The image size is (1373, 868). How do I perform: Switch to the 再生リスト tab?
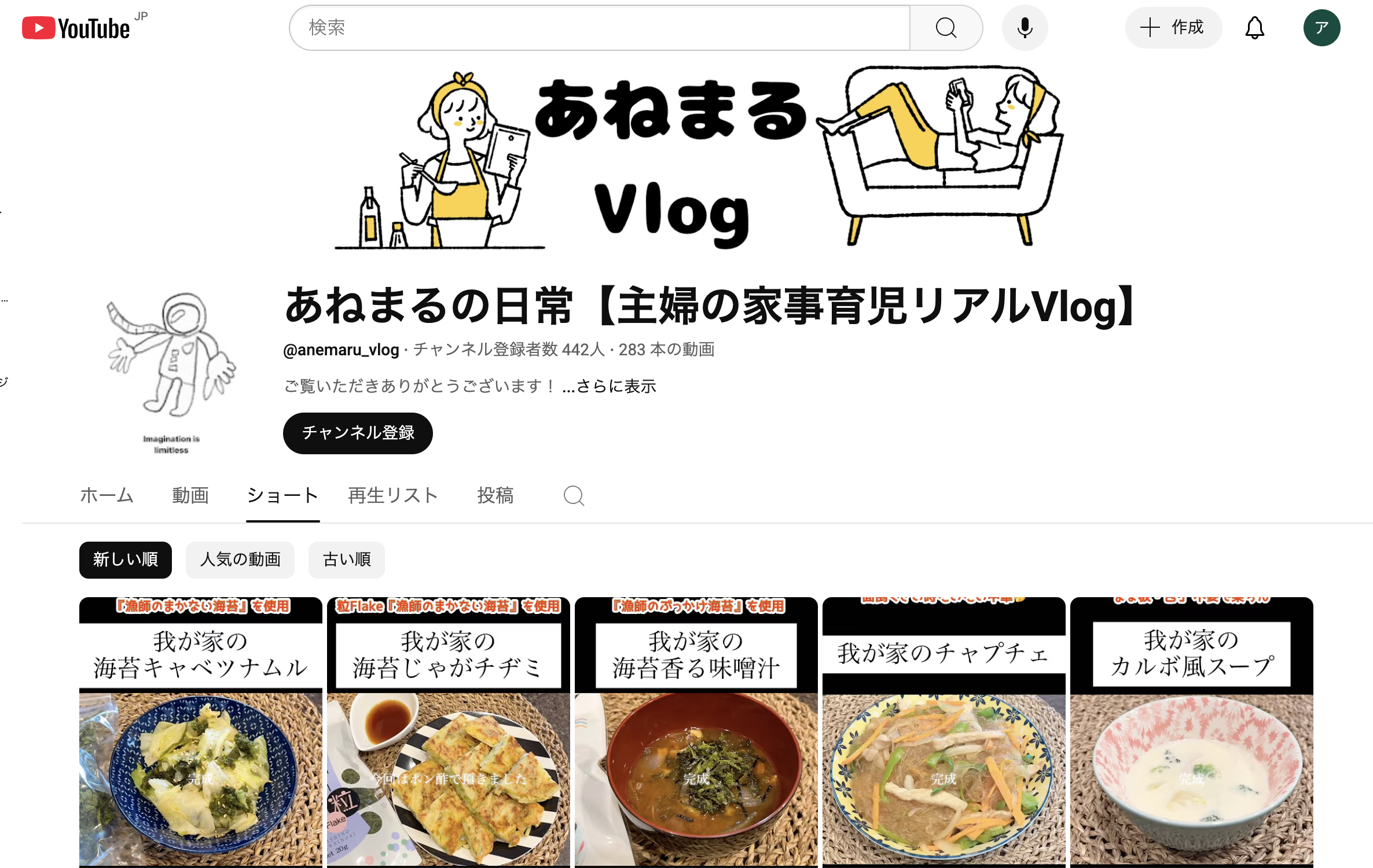tap(393, 495)
